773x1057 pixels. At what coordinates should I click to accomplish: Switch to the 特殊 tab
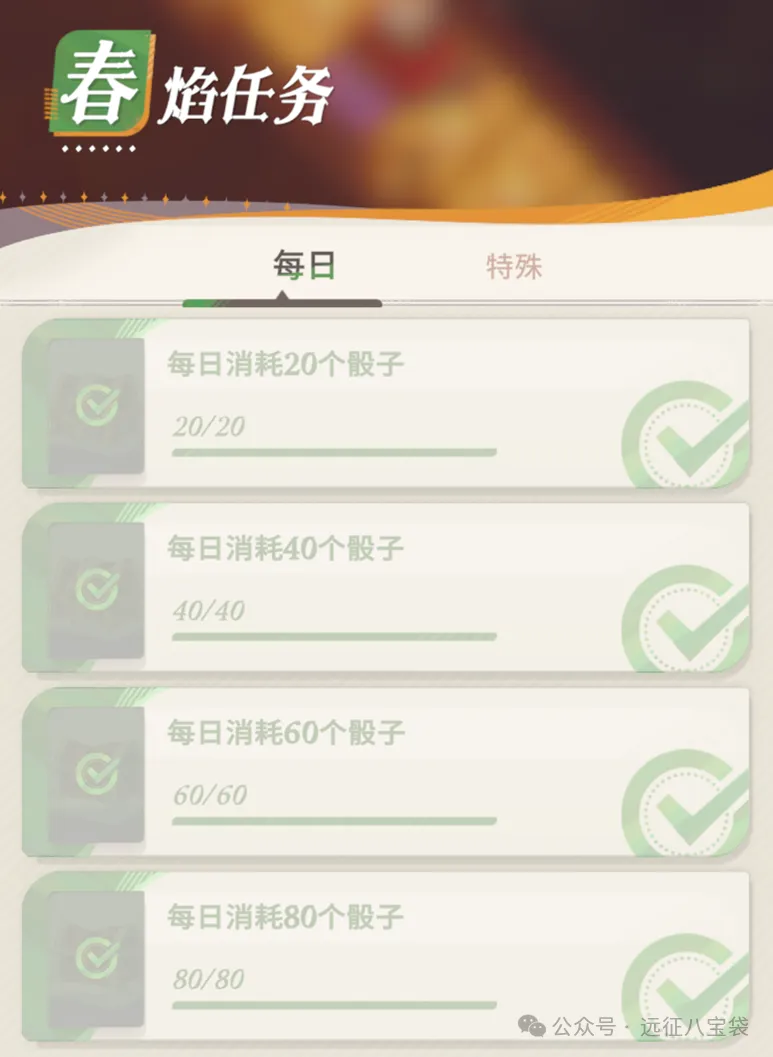pyautogui.click(x=514, y=267)
